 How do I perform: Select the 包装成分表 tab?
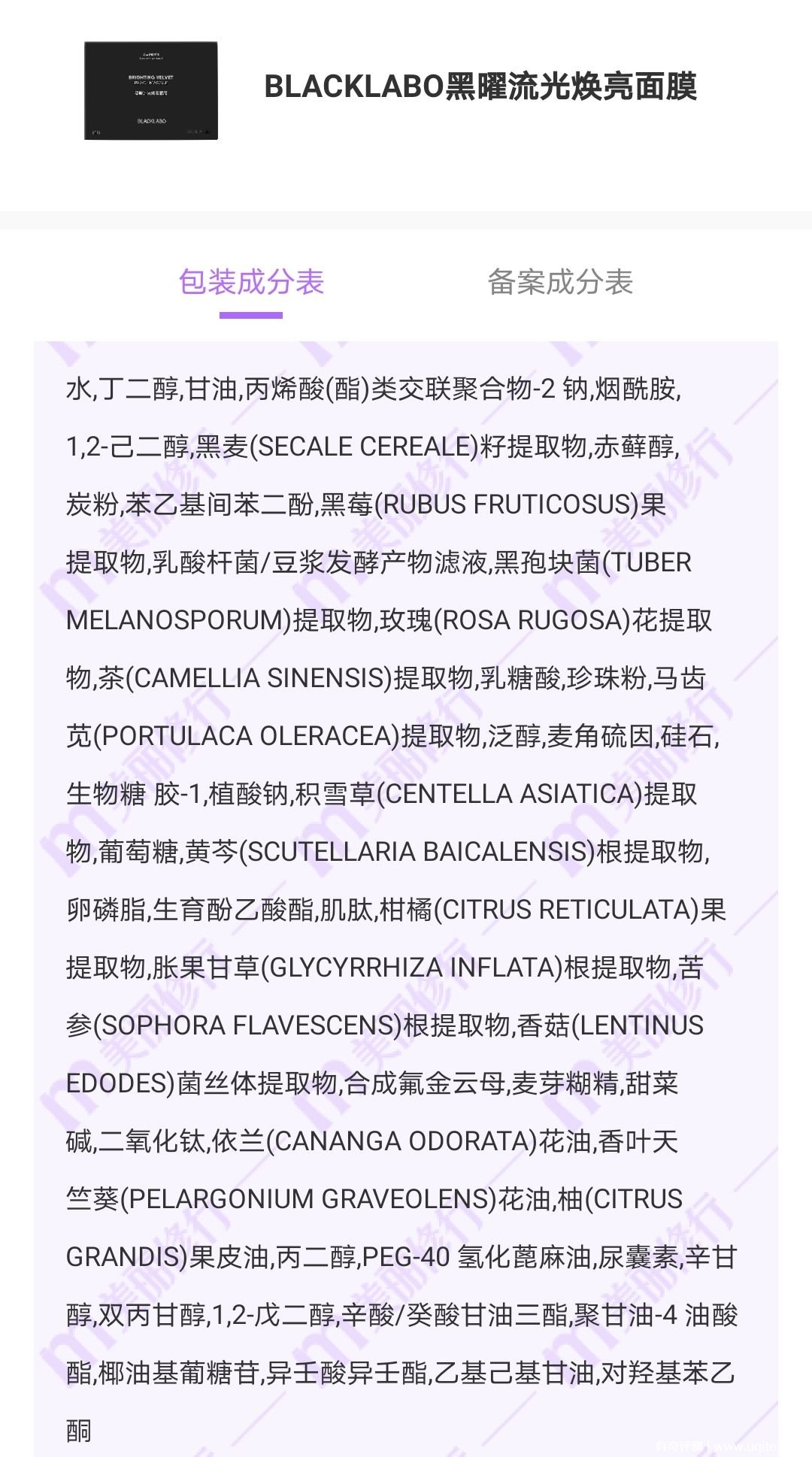(x=251, y=282)
